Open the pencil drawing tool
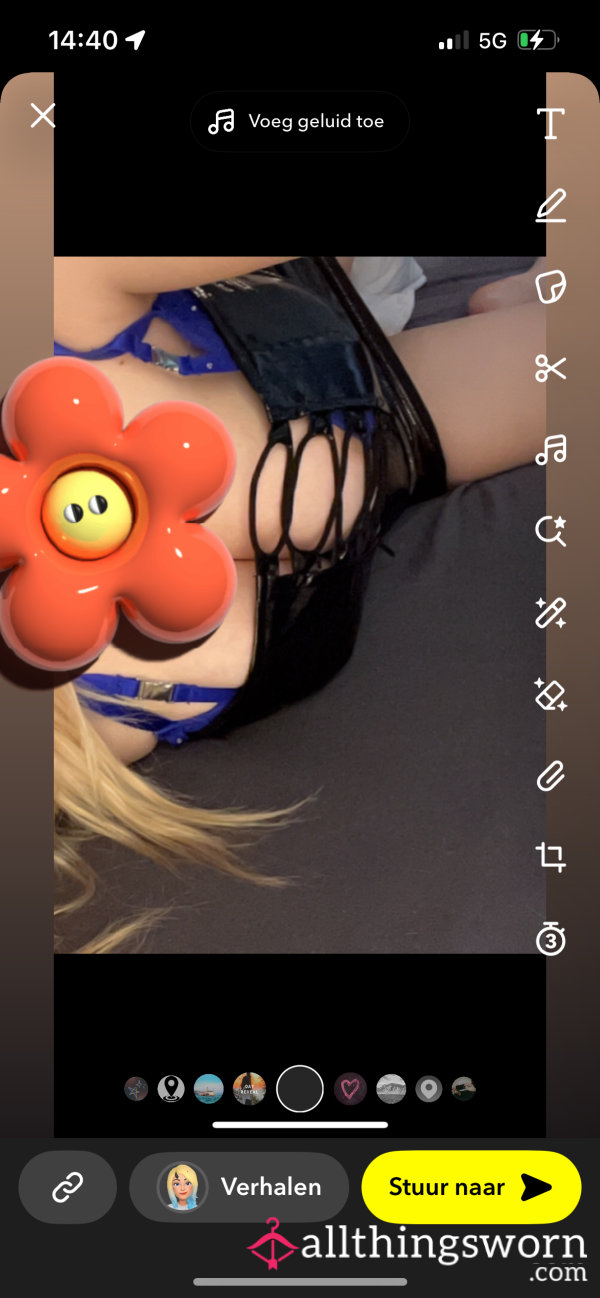 pyautogui.click(x=550, y=205)
